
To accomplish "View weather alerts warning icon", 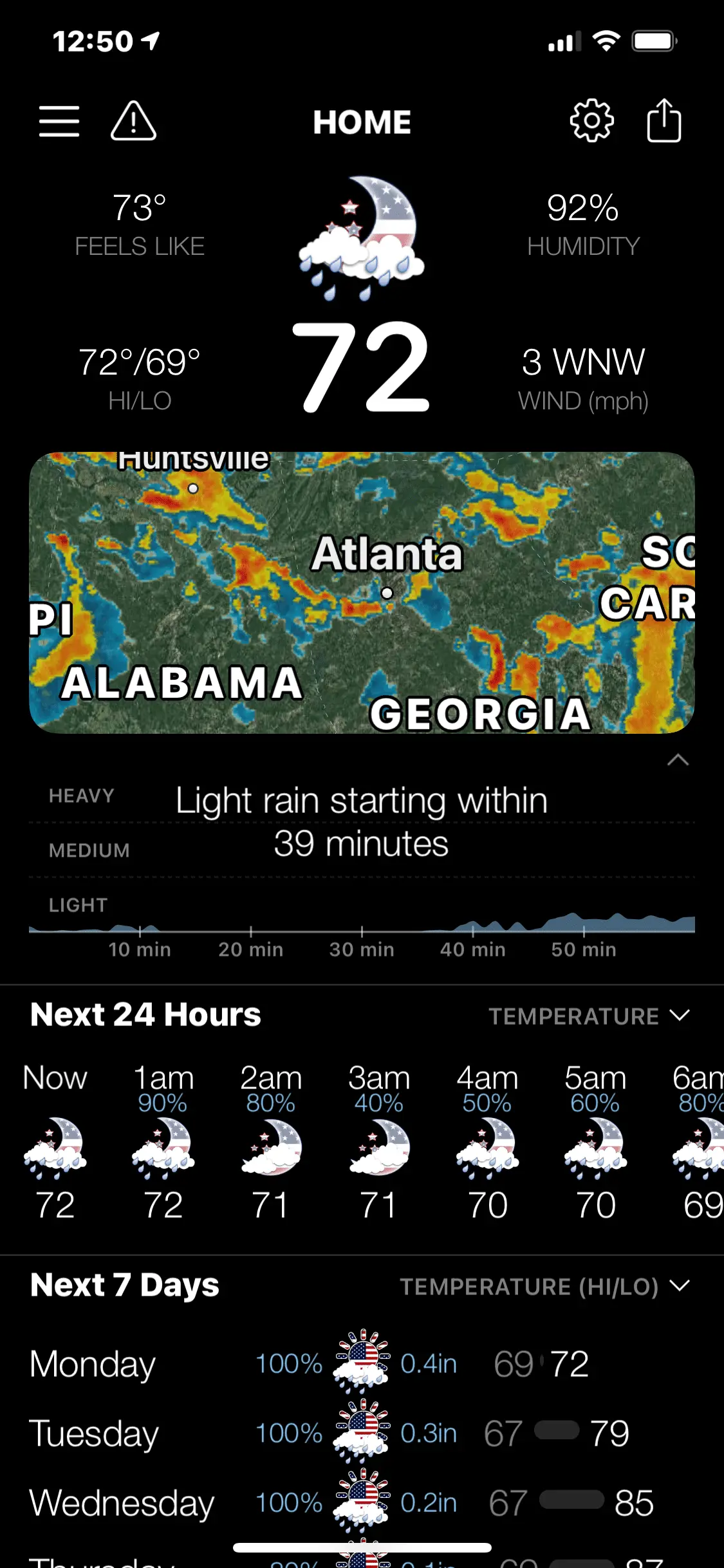I will (x=133, y=121).
